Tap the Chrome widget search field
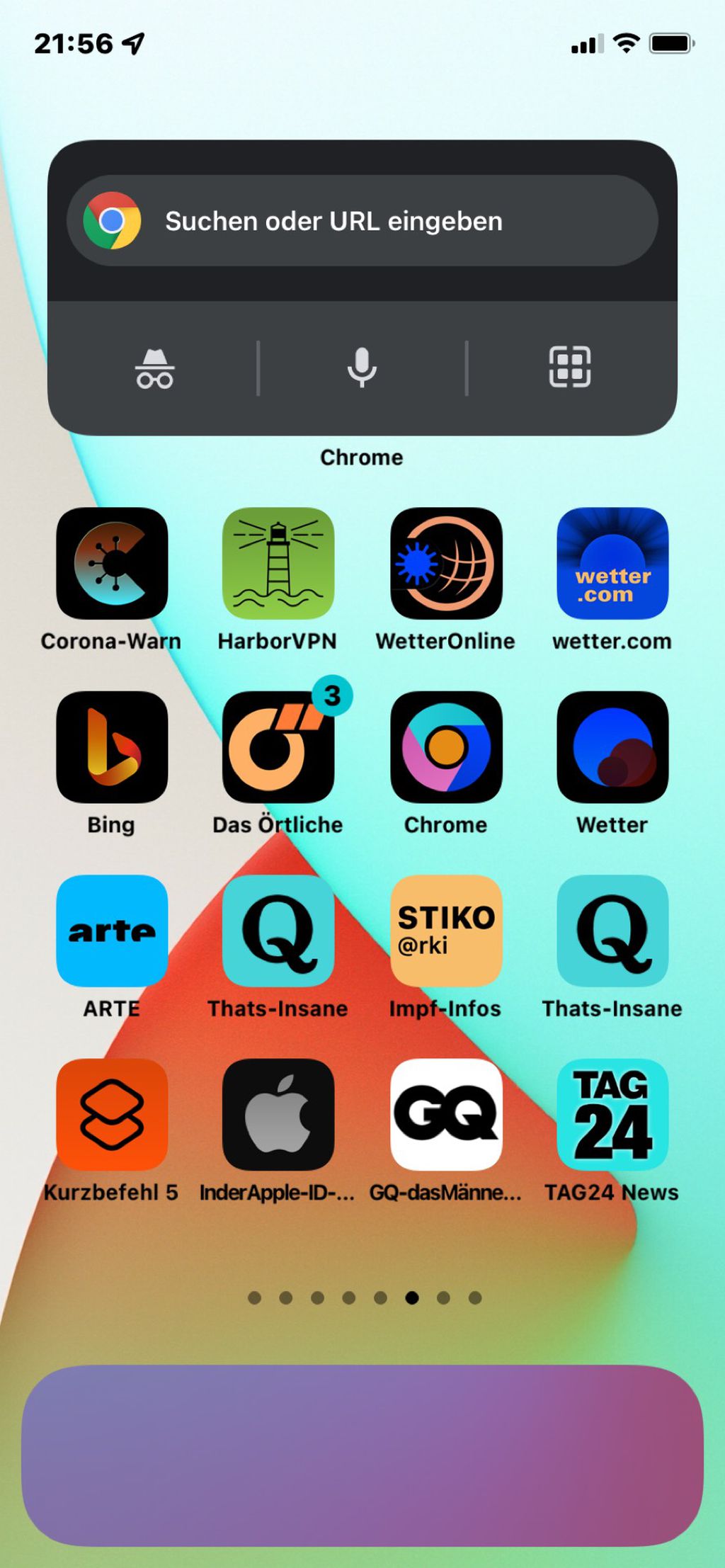The image size is (725, 1568). coord(362,221)
